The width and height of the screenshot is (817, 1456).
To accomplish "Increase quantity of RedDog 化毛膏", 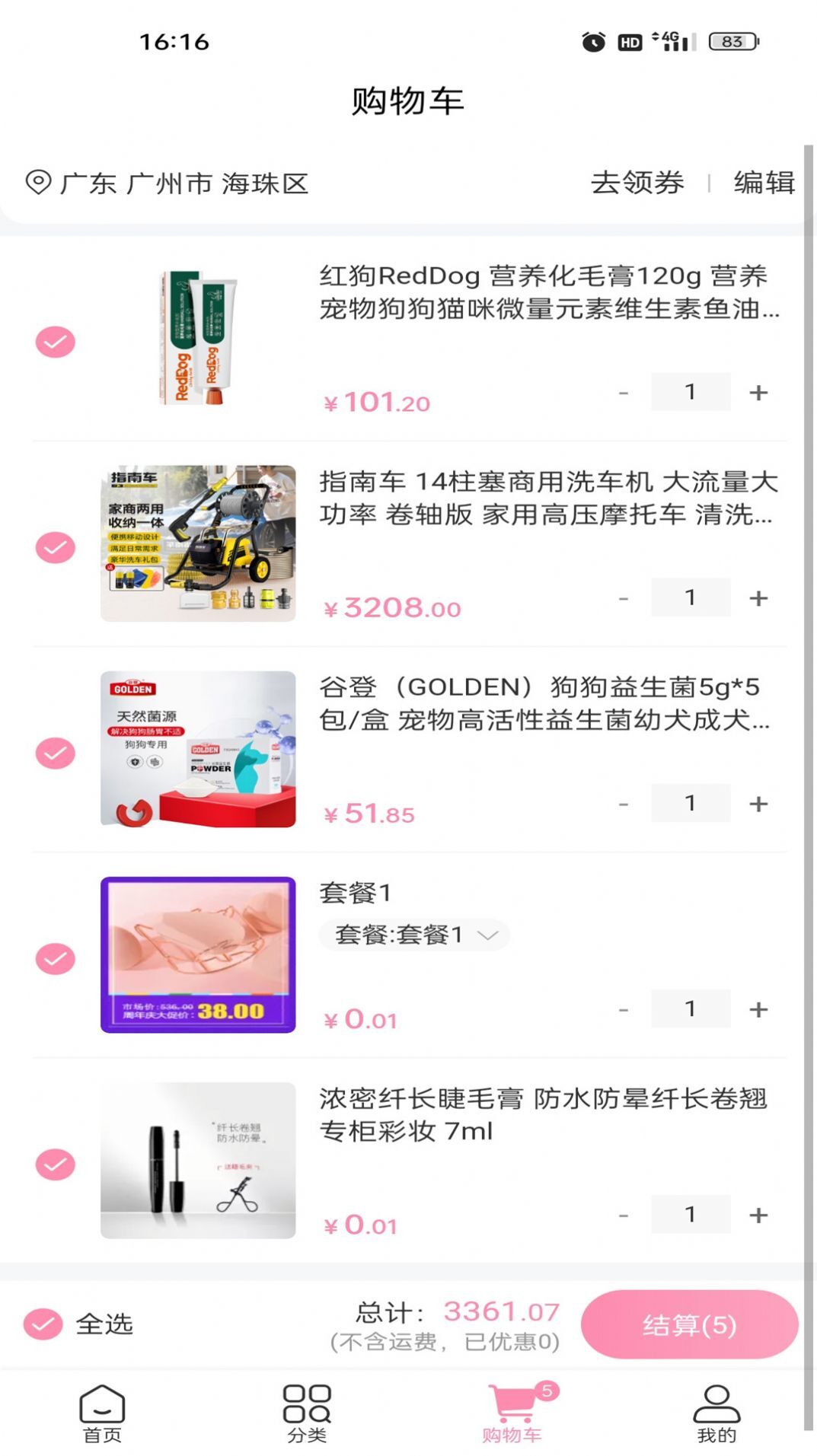I will point(758,391).
